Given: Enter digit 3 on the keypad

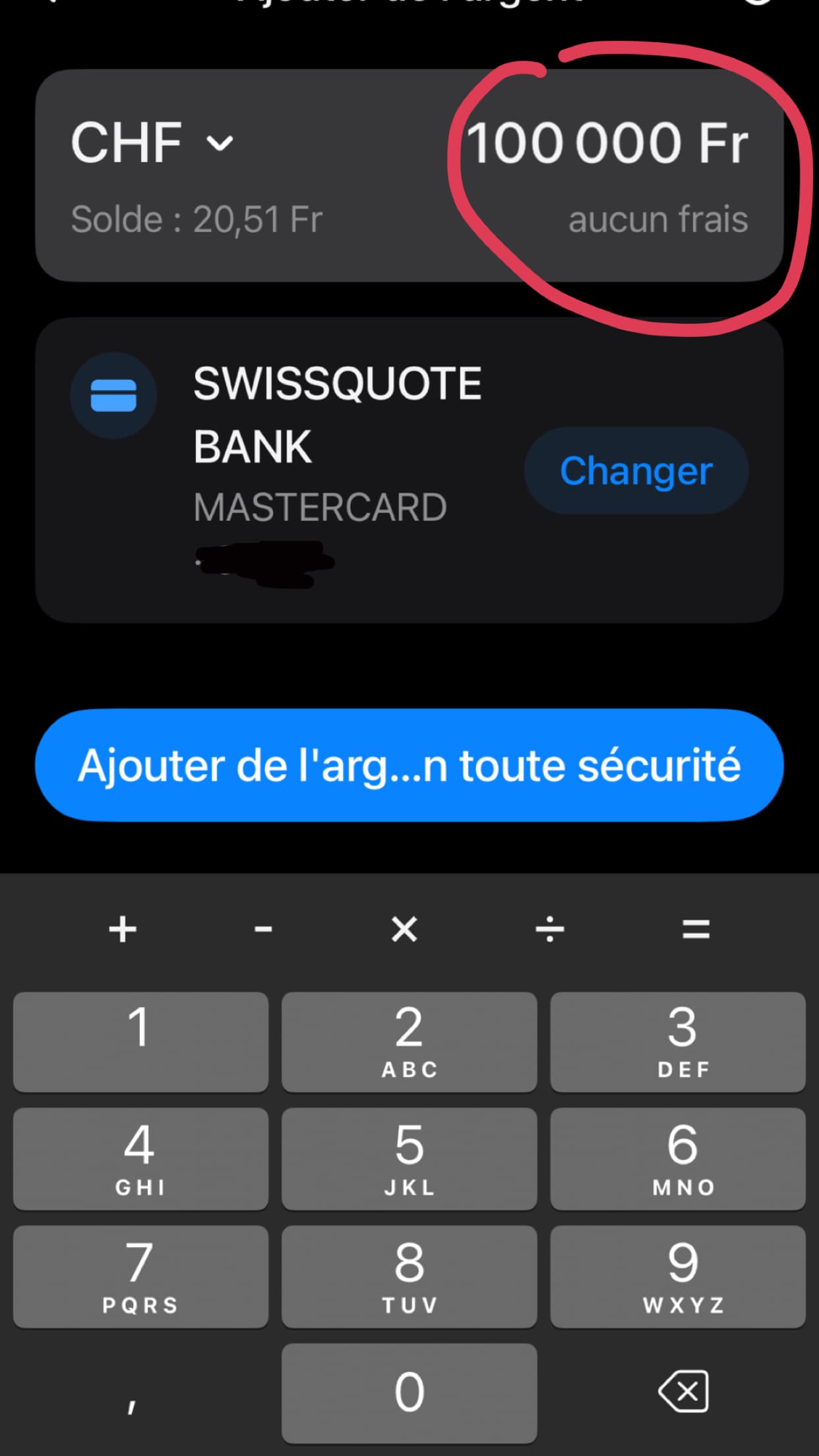Looking at the screenshot, I should 678,1041.
